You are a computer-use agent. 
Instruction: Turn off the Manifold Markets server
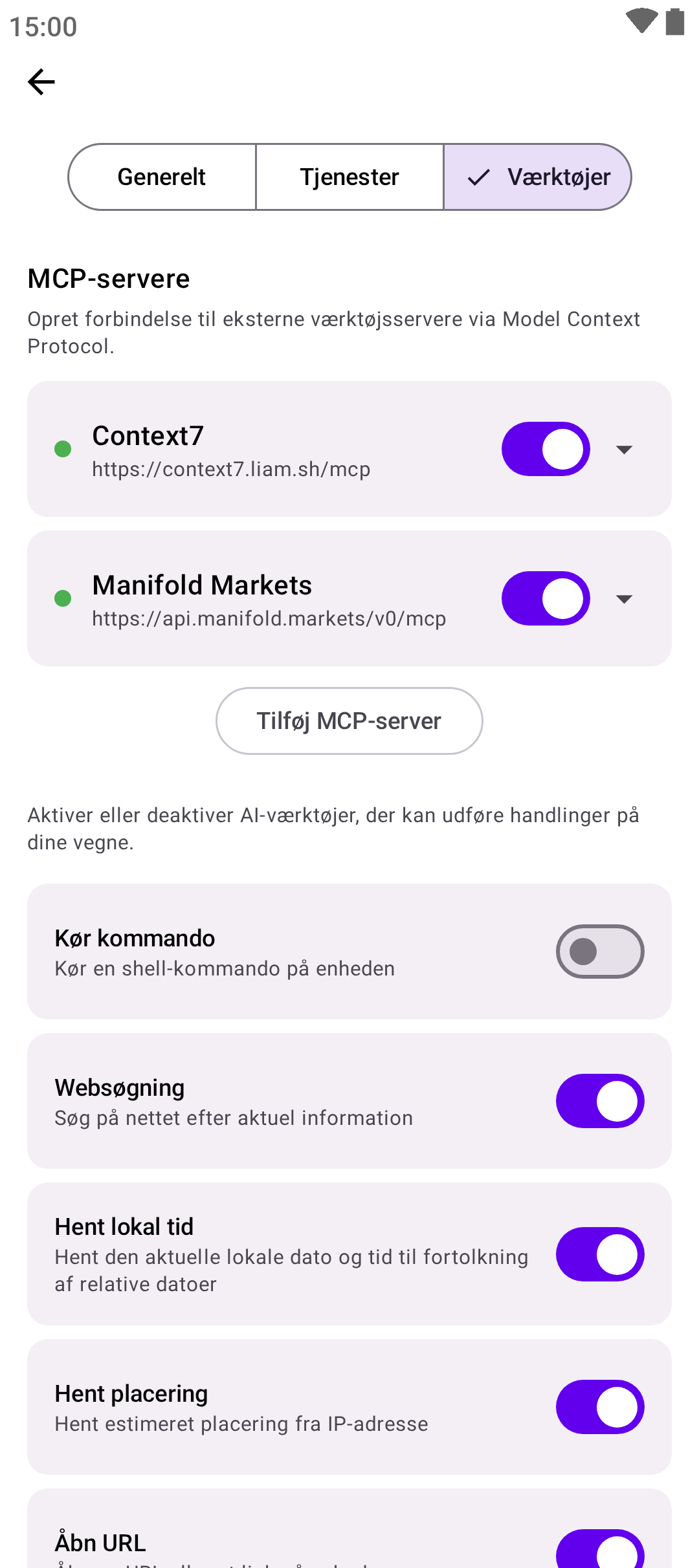pos(545,598)
